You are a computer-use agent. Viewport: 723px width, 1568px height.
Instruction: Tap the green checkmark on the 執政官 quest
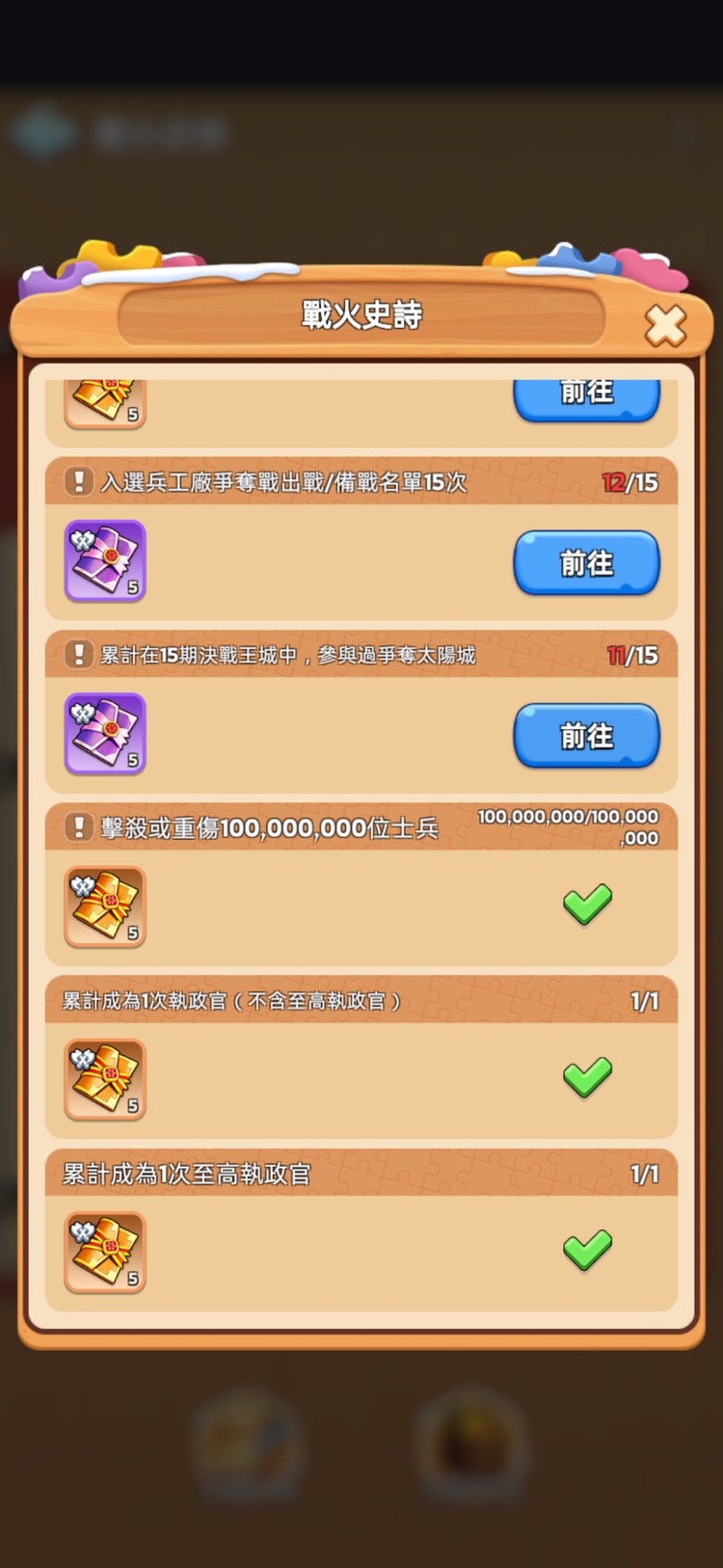586,1077
